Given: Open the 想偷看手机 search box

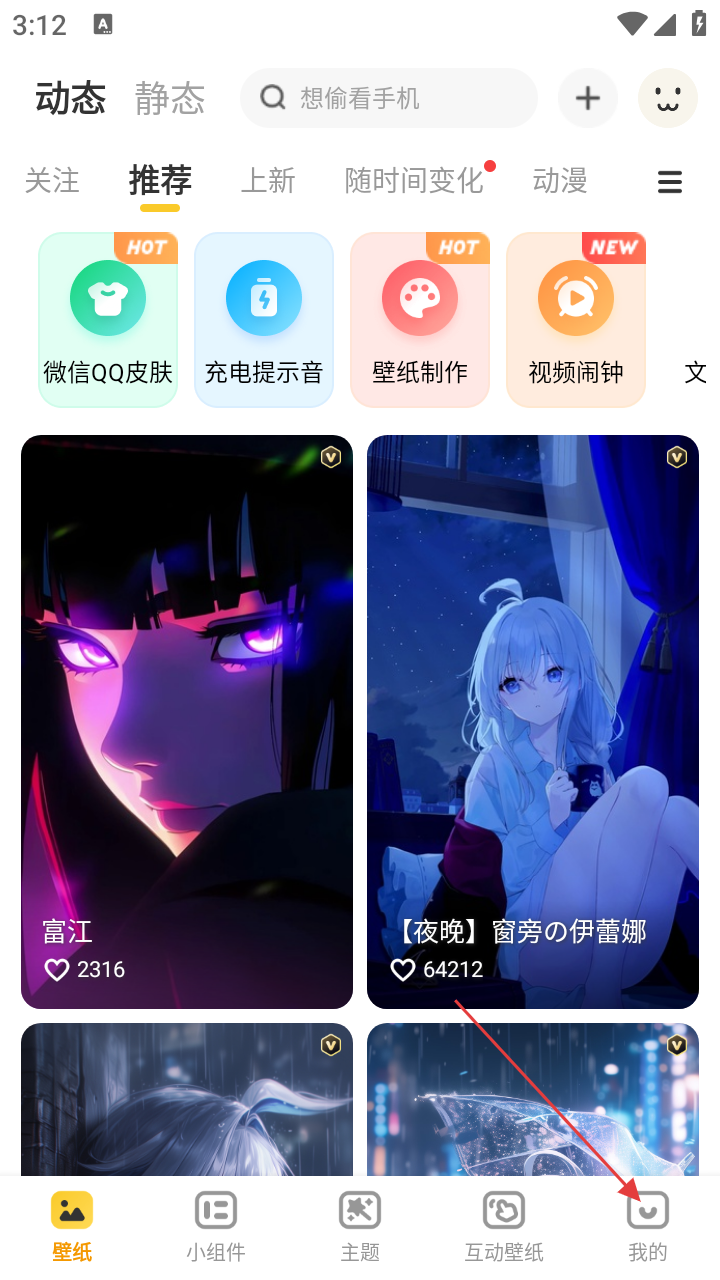Looking at the screenshot, I should [x=388, y=98].
